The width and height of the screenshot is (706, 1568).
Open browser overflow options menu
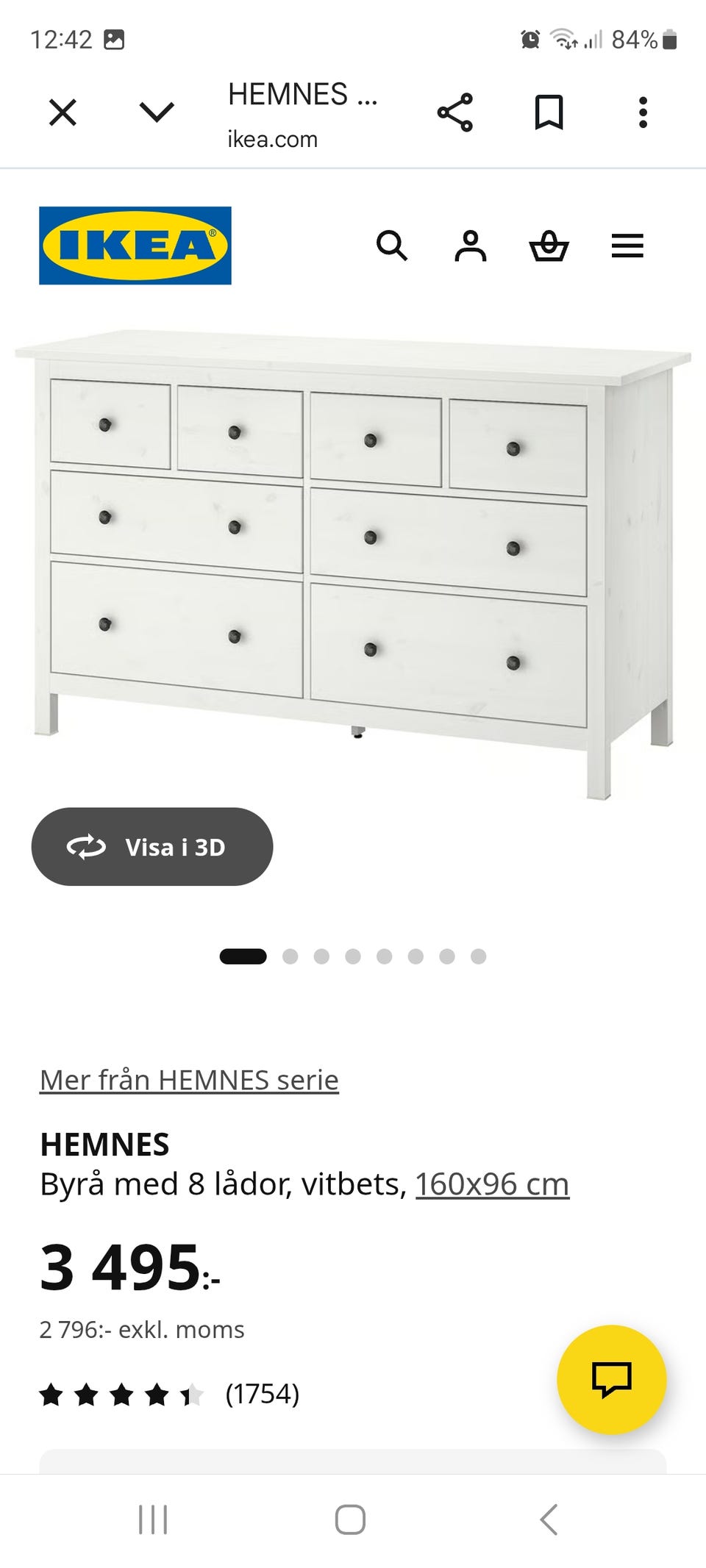(x=642, y=110)
